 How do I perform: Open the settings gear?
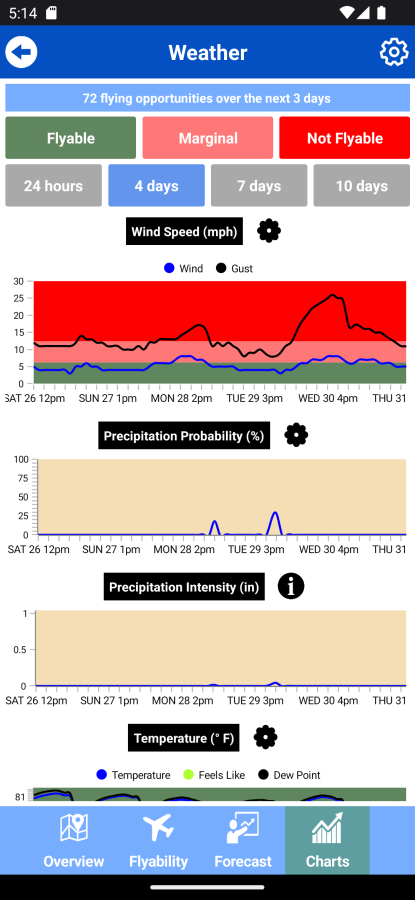394,53
